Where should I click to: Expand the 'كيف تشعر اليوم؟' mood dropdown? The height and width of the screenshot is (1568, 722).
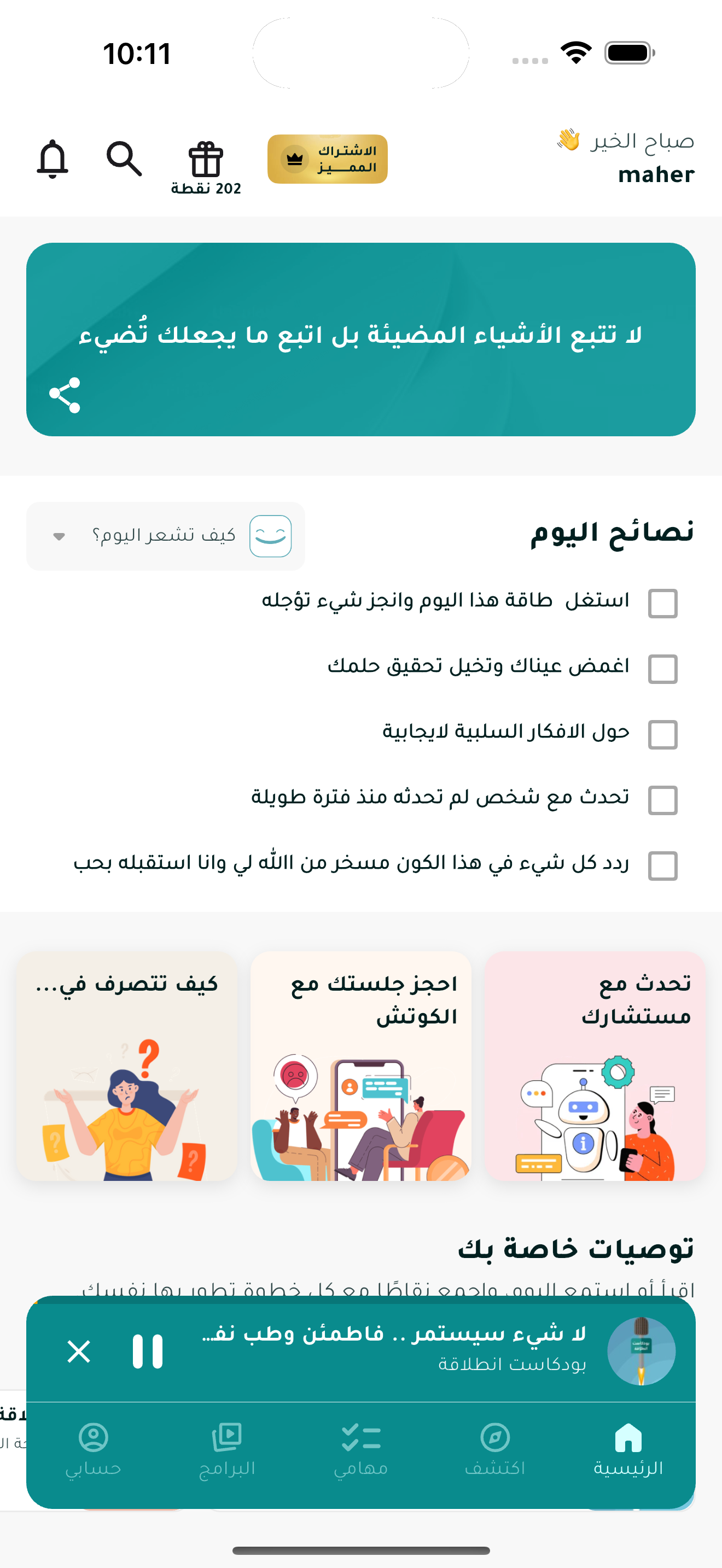165,536
